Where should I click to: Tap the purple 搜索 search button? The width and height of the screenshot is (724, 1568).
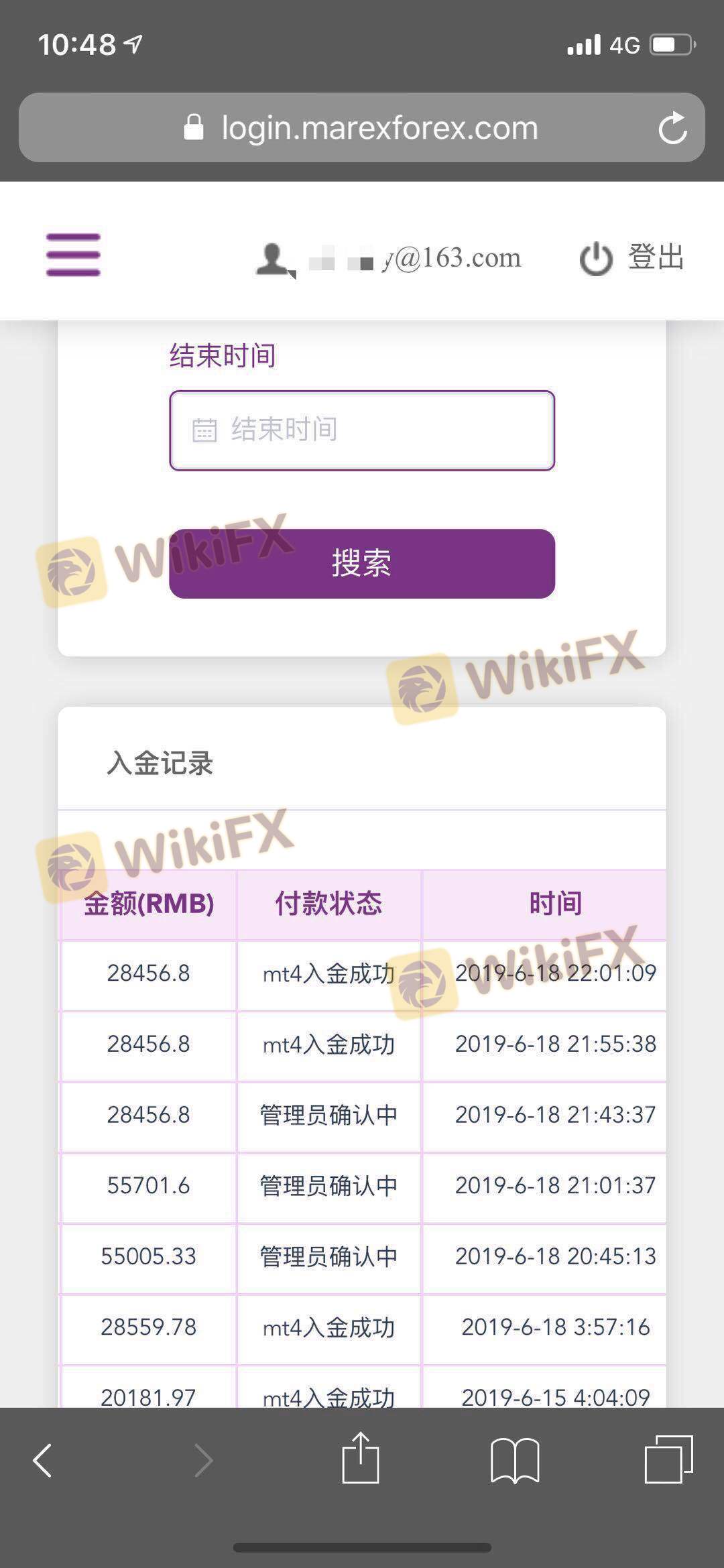[x=362, y=563]
